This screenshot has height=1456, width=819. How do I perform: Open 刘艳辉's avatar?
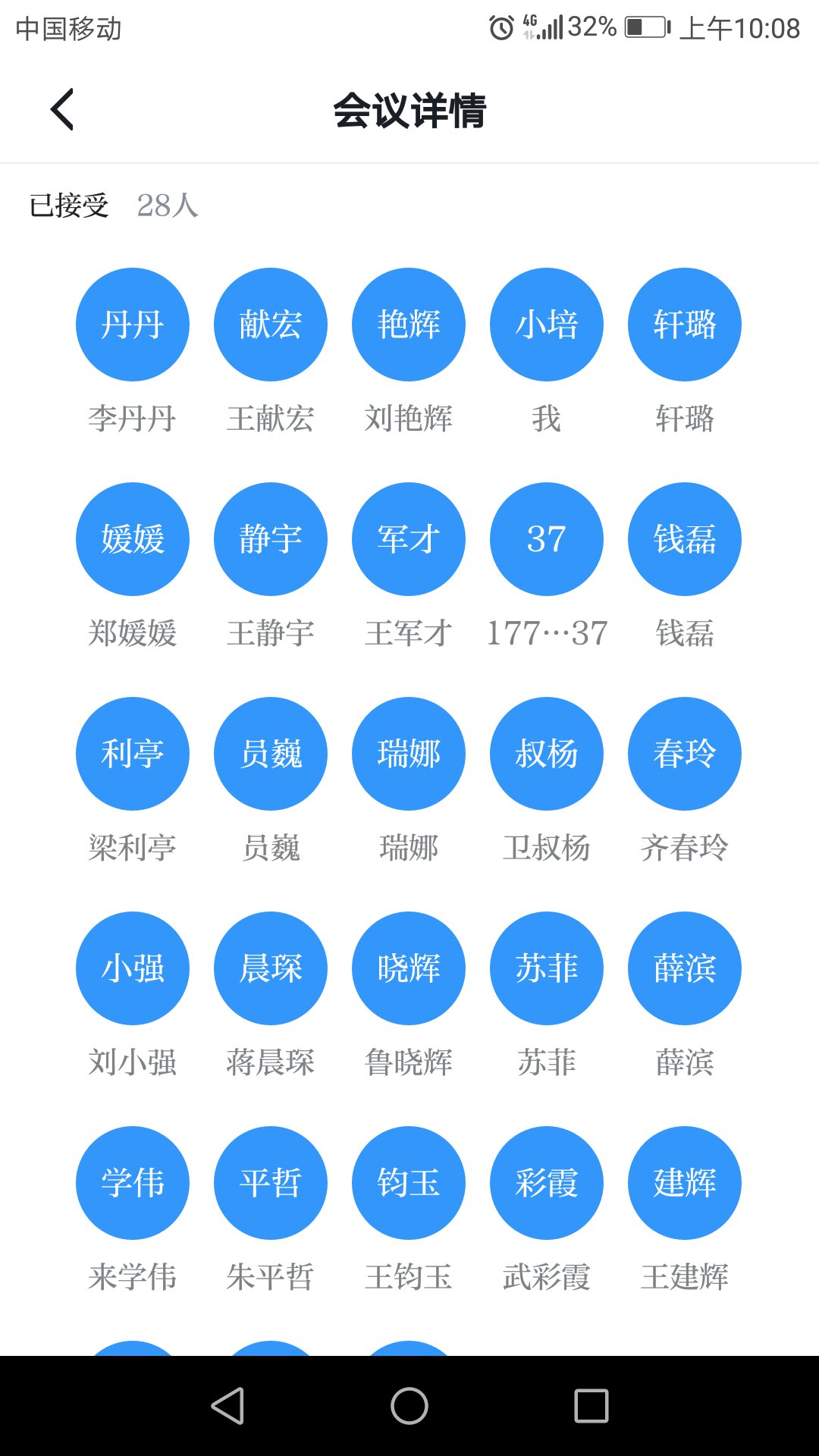[x=409, y=325]
